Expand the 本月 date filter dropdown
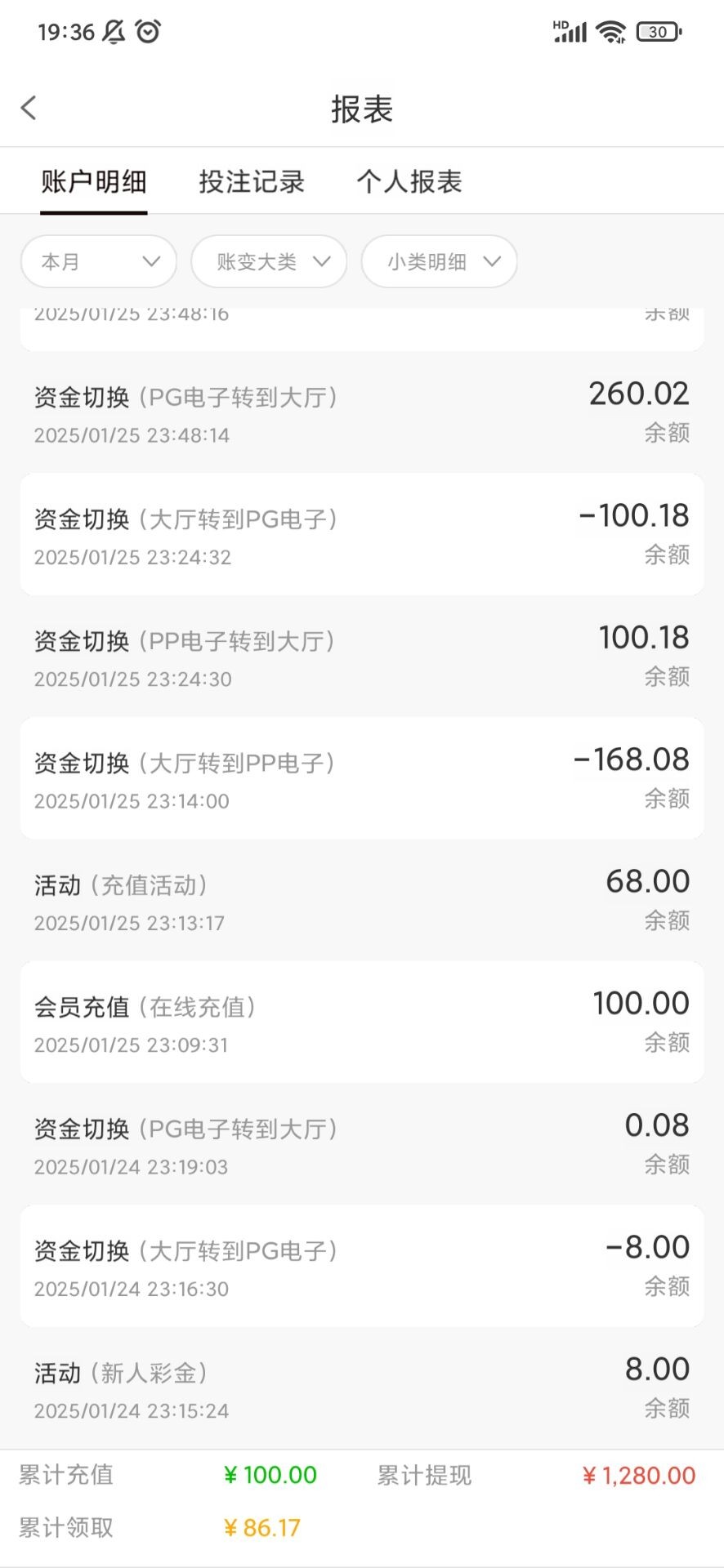 point(99,261)
